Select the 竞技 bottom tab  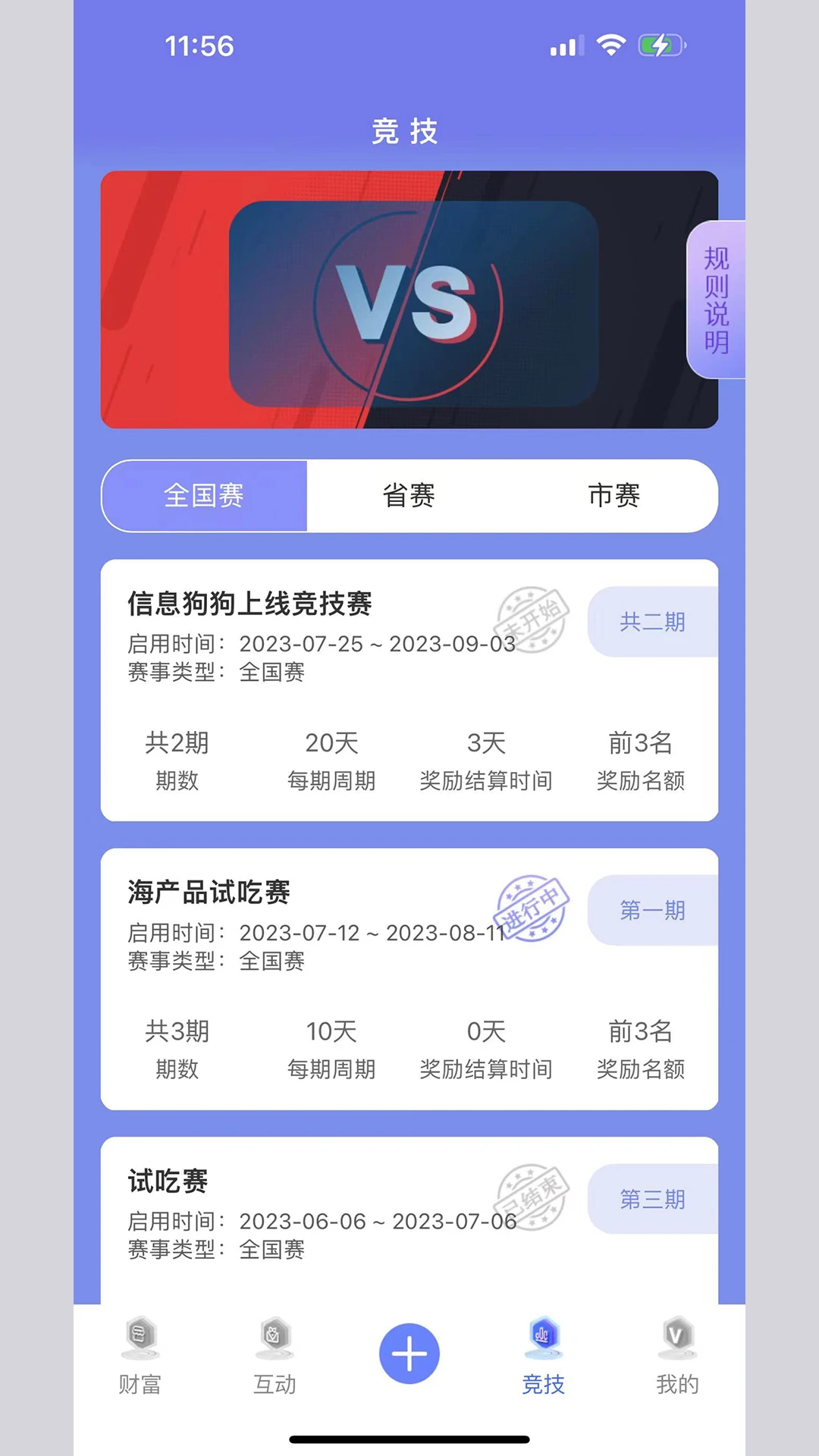pos(543,1356)
